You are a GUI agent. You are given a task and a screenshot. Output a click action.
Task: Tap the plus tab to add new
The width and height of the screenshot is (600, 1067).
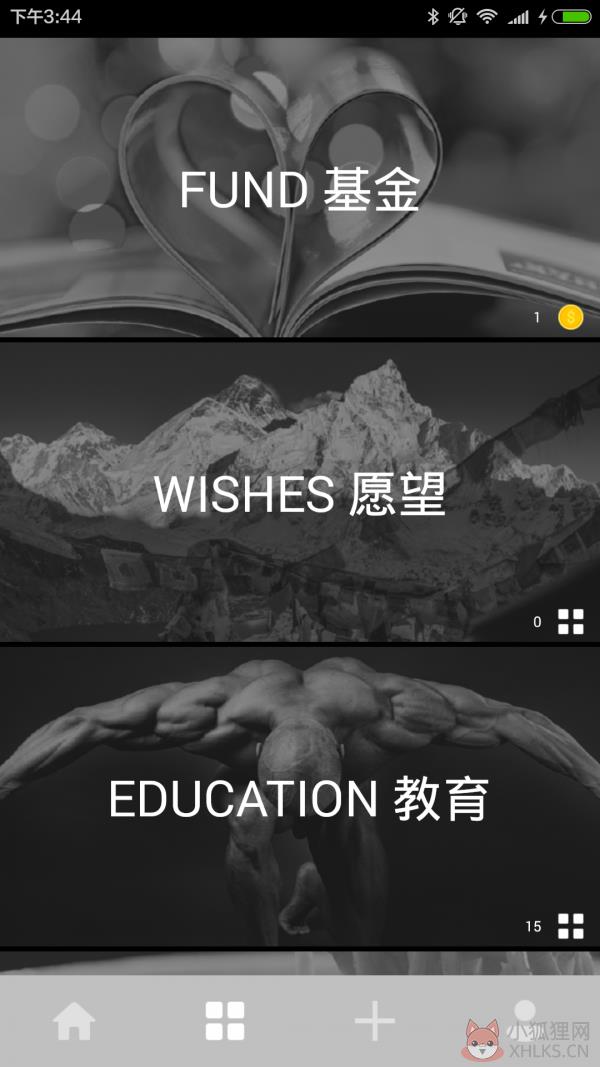(x=375, y=1021)
